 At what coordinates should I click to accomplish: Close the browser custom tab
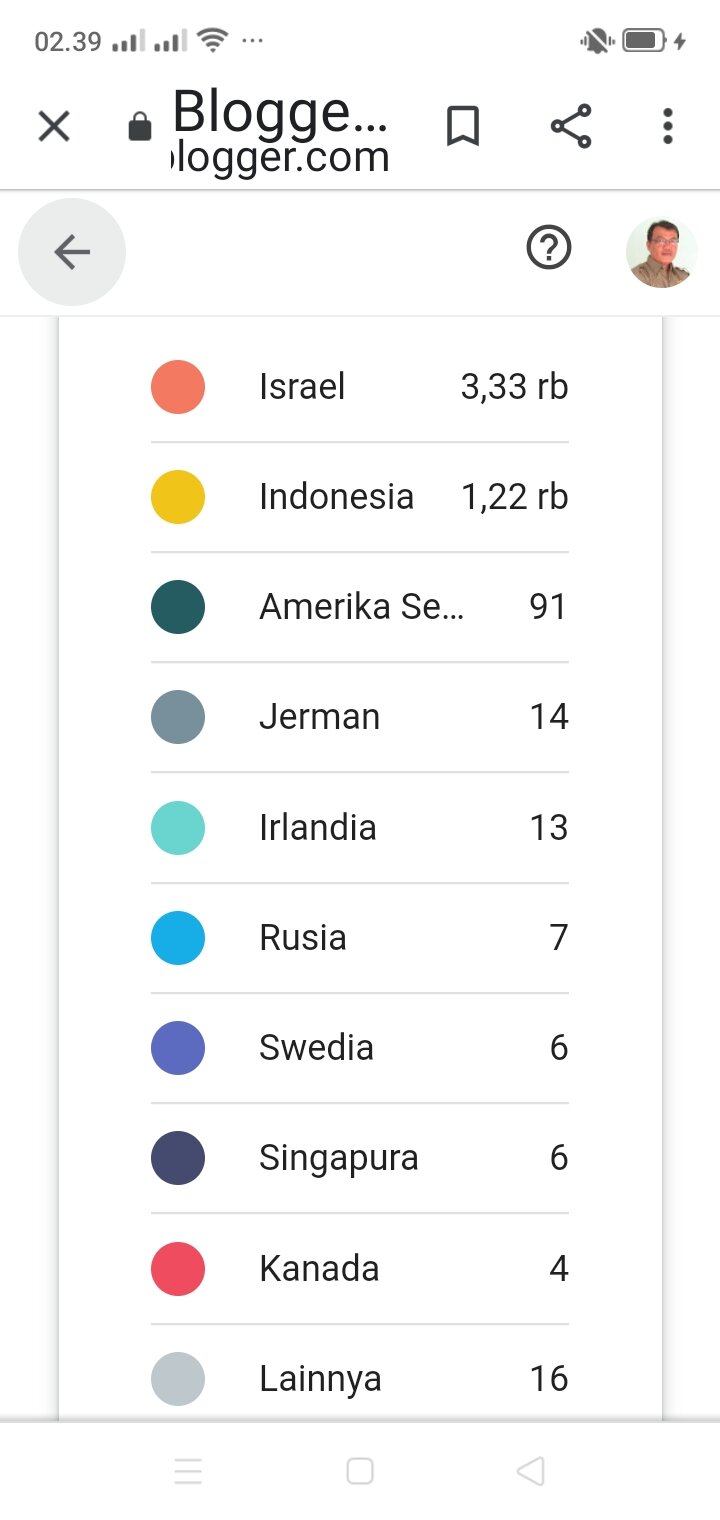pos(54,127)
